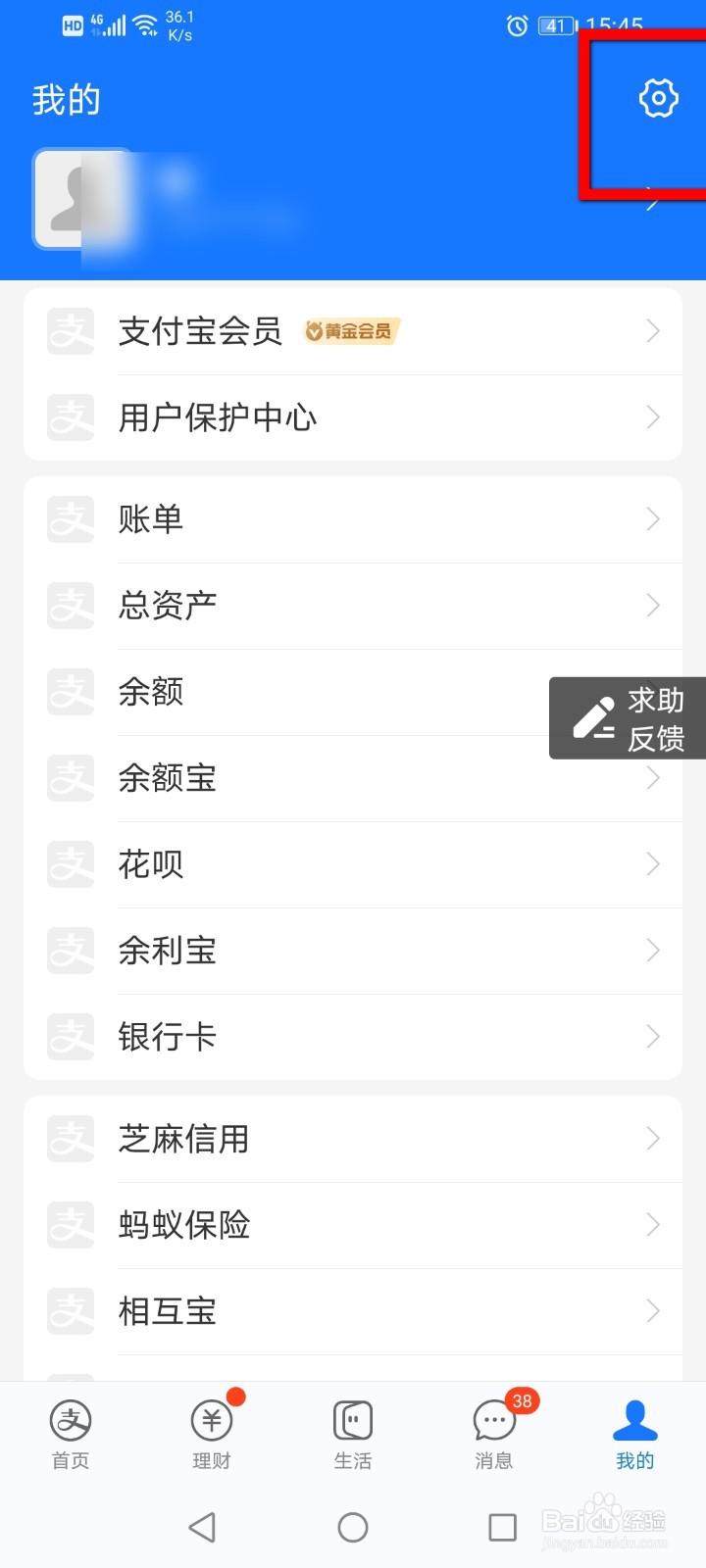The height and width of the screenshot is (1568, 706).
Task: Click the 账单 bill item icon
Action: pyautogui.click(x=70, y=518)
